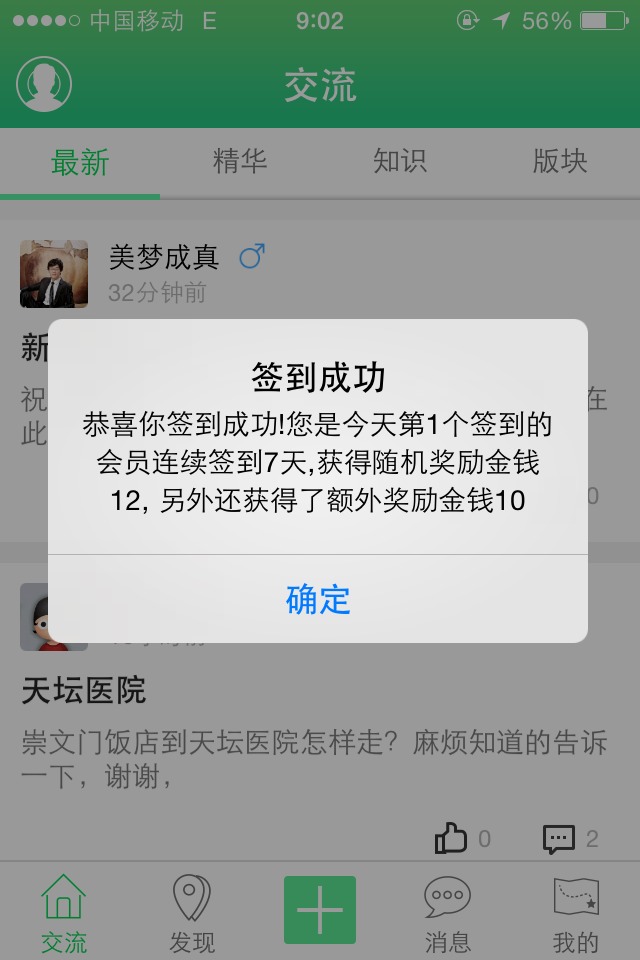The height and width of the screenshot is (960, 640).
Task: Select the 最新 tab
Action: pyautogui.click(x=80, y=162)
